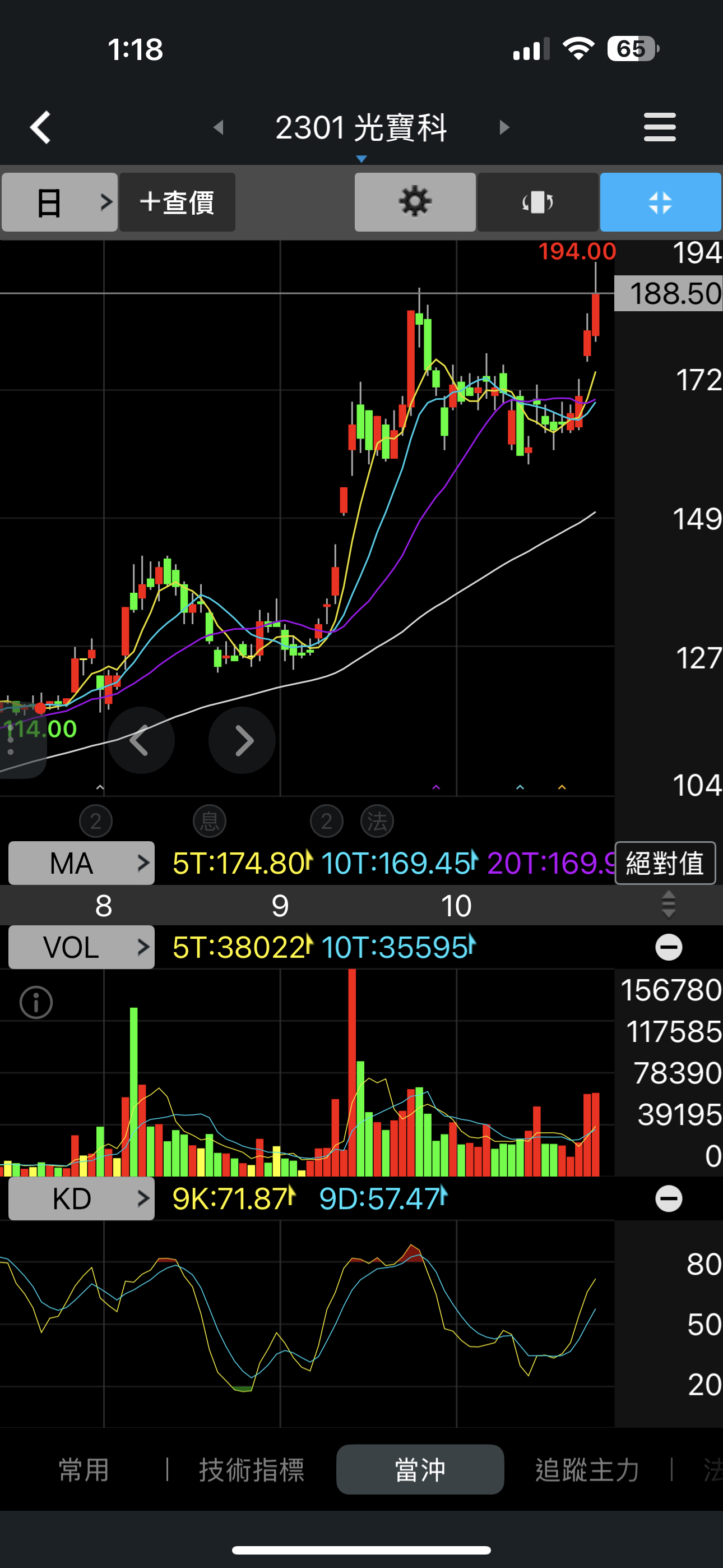Toggle the 絕對值 scale button
Viewport: 723px width, 1568px height.
665,863
